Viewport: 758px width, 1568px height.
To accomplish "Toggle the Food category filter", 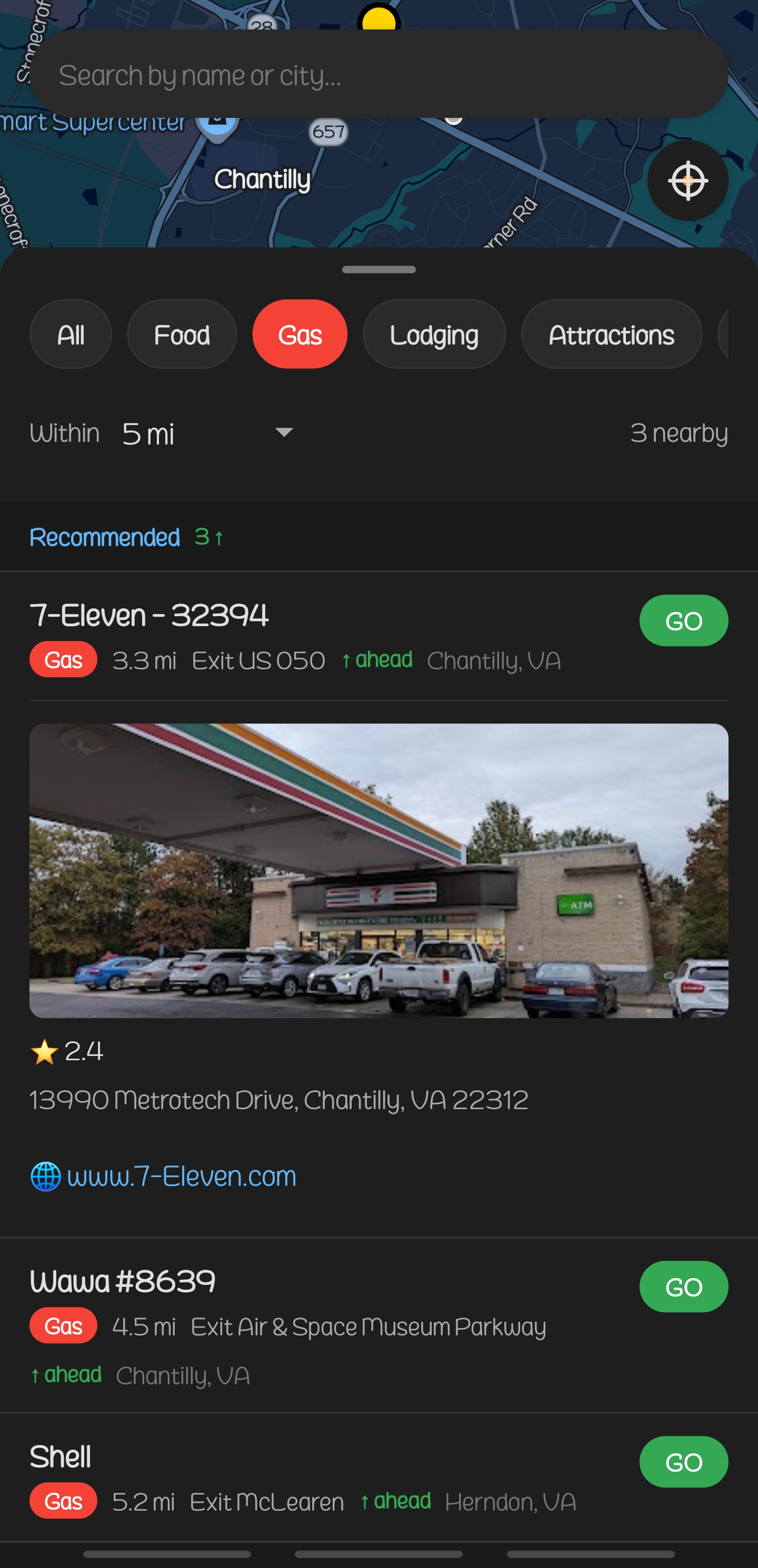I will (182, 334).
